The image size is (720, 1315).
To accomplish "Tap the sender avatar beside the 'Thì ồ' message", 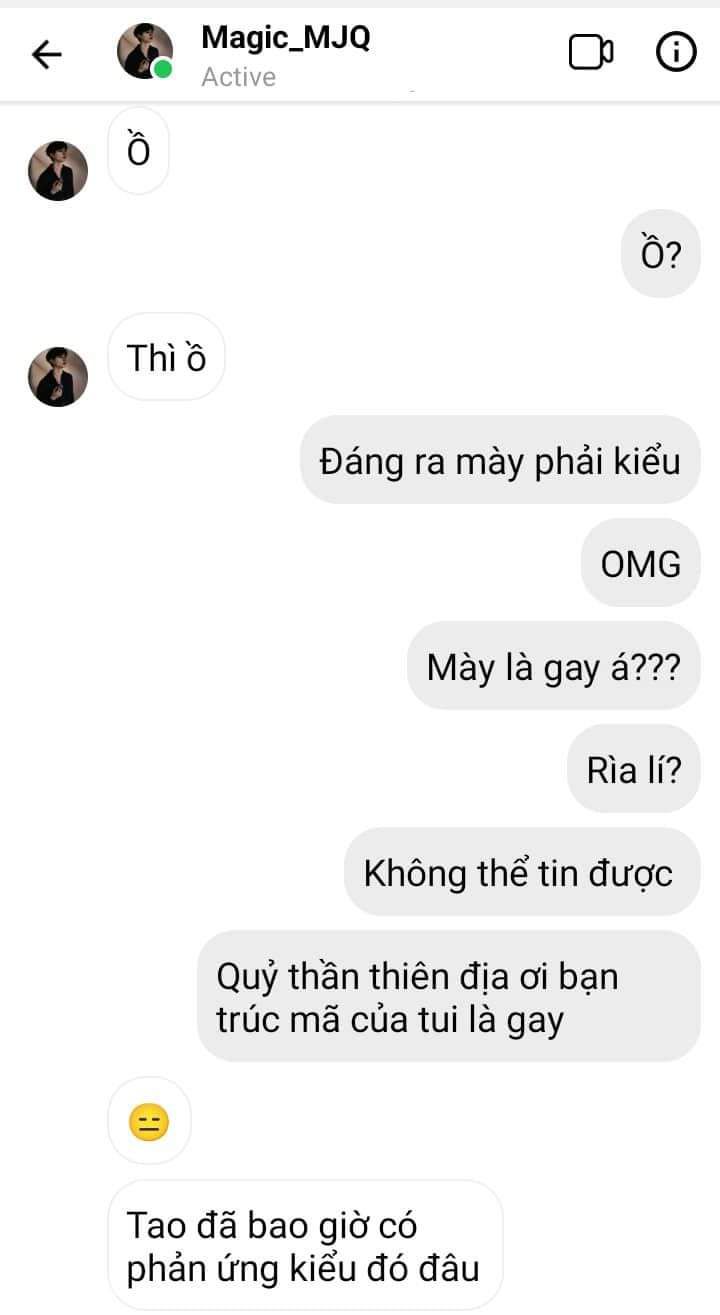I will tap(58, 377).
